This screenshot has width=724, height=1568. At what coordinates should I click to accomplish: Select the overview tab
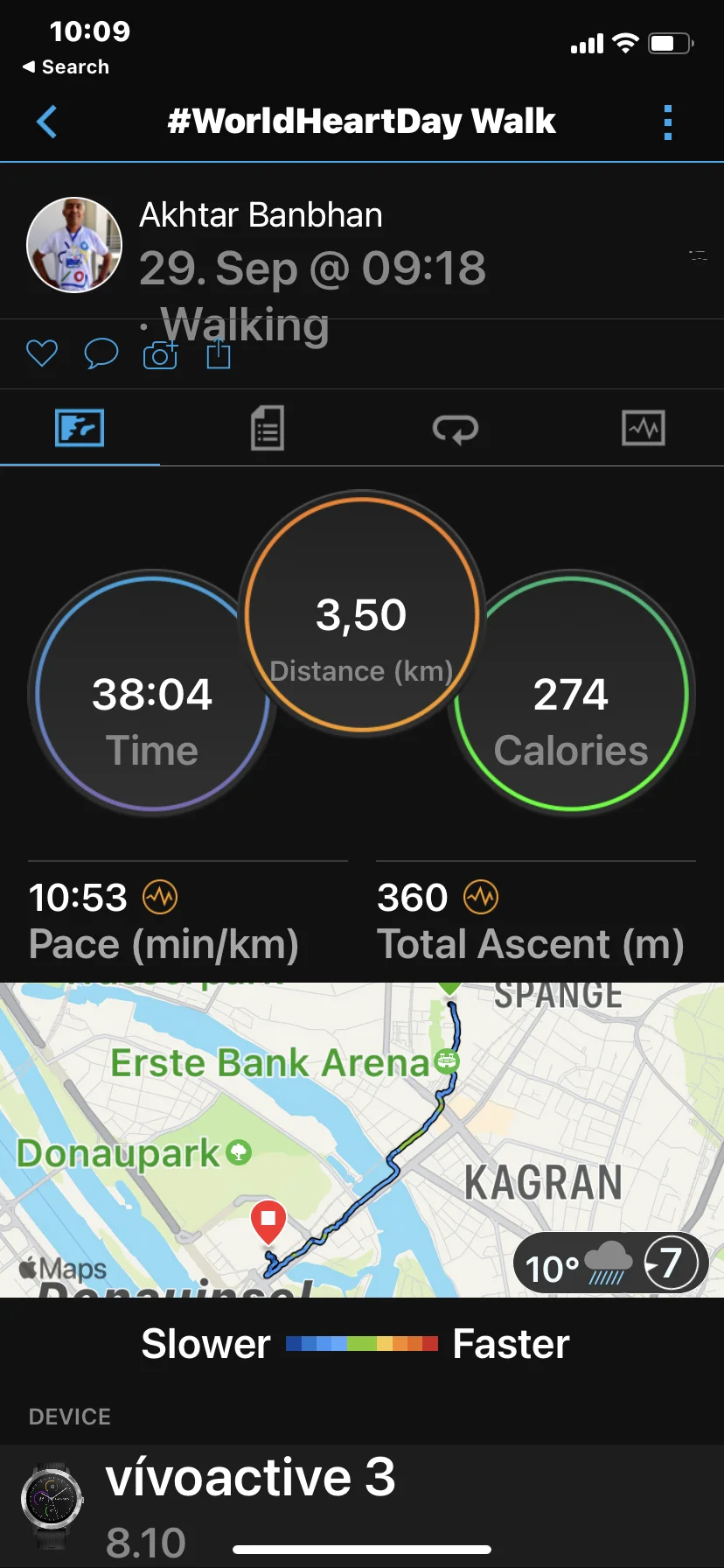pos(80,428)
